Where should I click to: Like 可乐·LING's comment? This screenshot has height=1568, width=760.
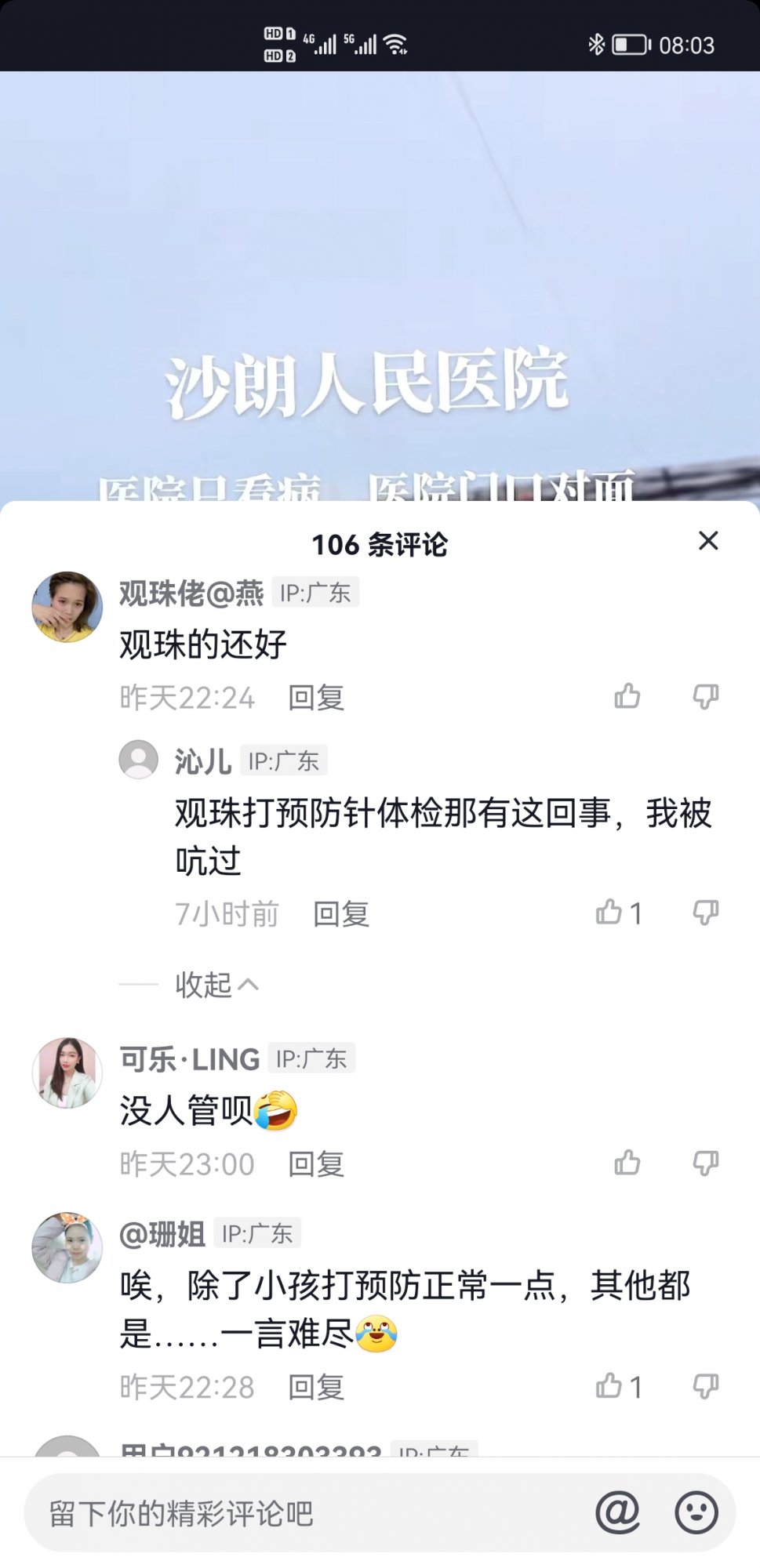(627, 1163)
